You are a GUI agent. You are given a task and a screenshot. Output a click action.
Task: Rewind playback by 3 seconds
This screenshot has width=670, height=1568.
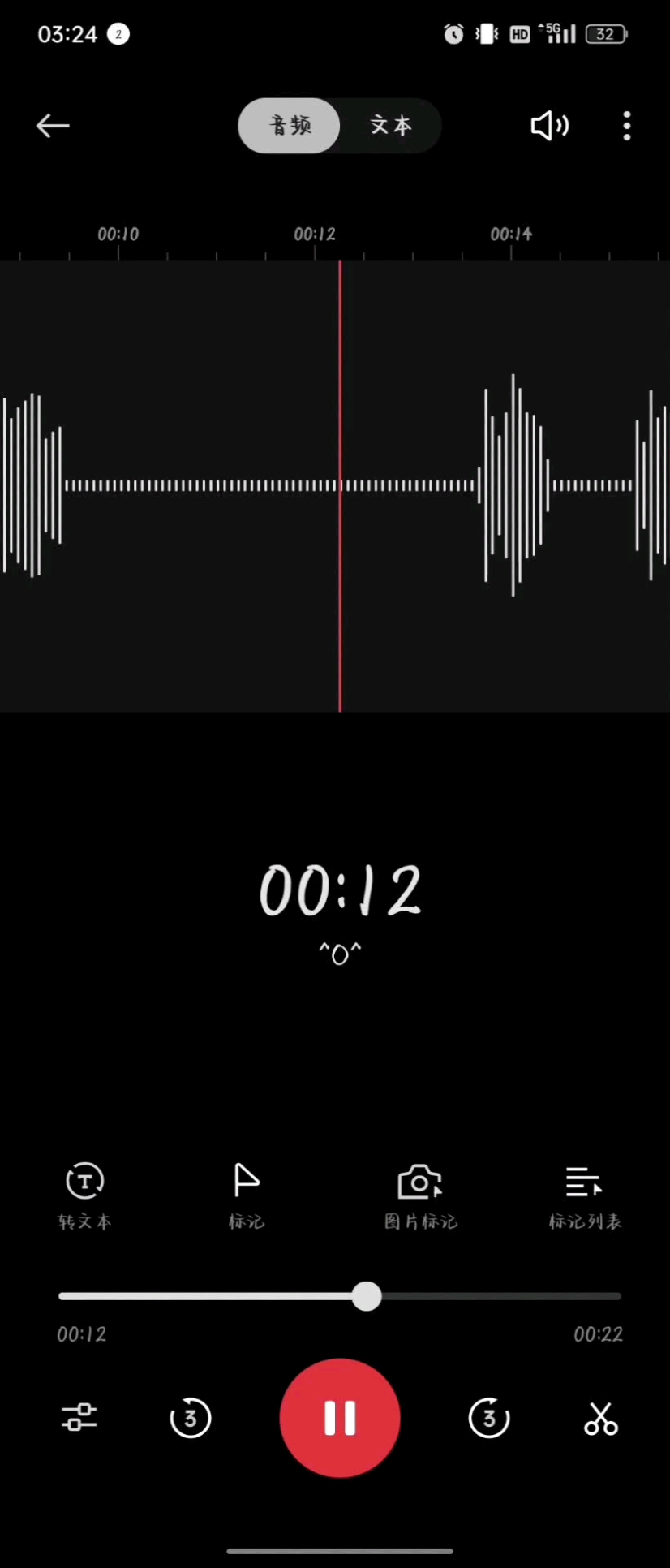coord(190,1418)
